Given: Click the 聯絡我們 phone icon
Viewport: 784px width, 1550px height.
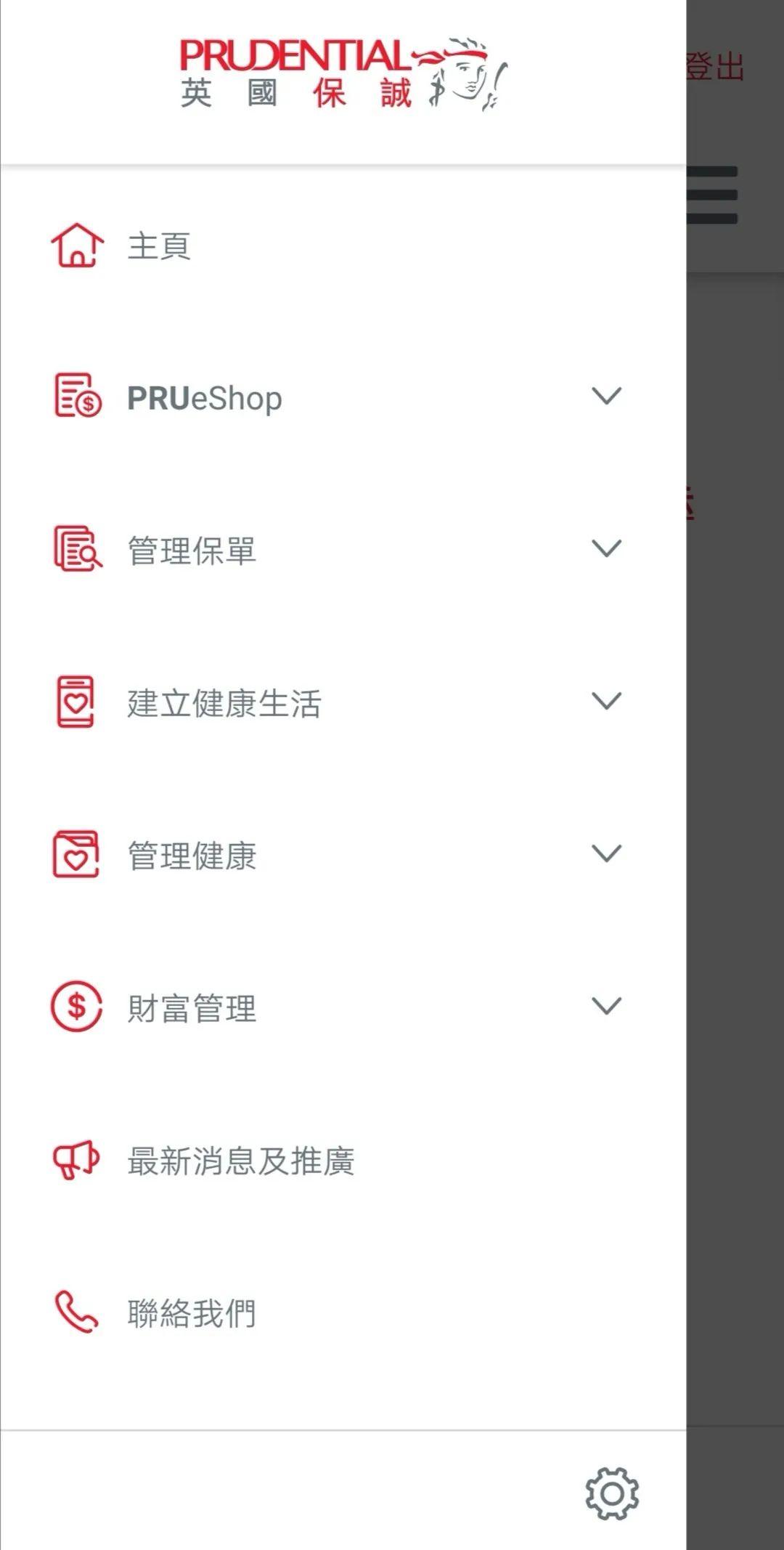Looking at the screenshot, I should tap(75, 1311).
